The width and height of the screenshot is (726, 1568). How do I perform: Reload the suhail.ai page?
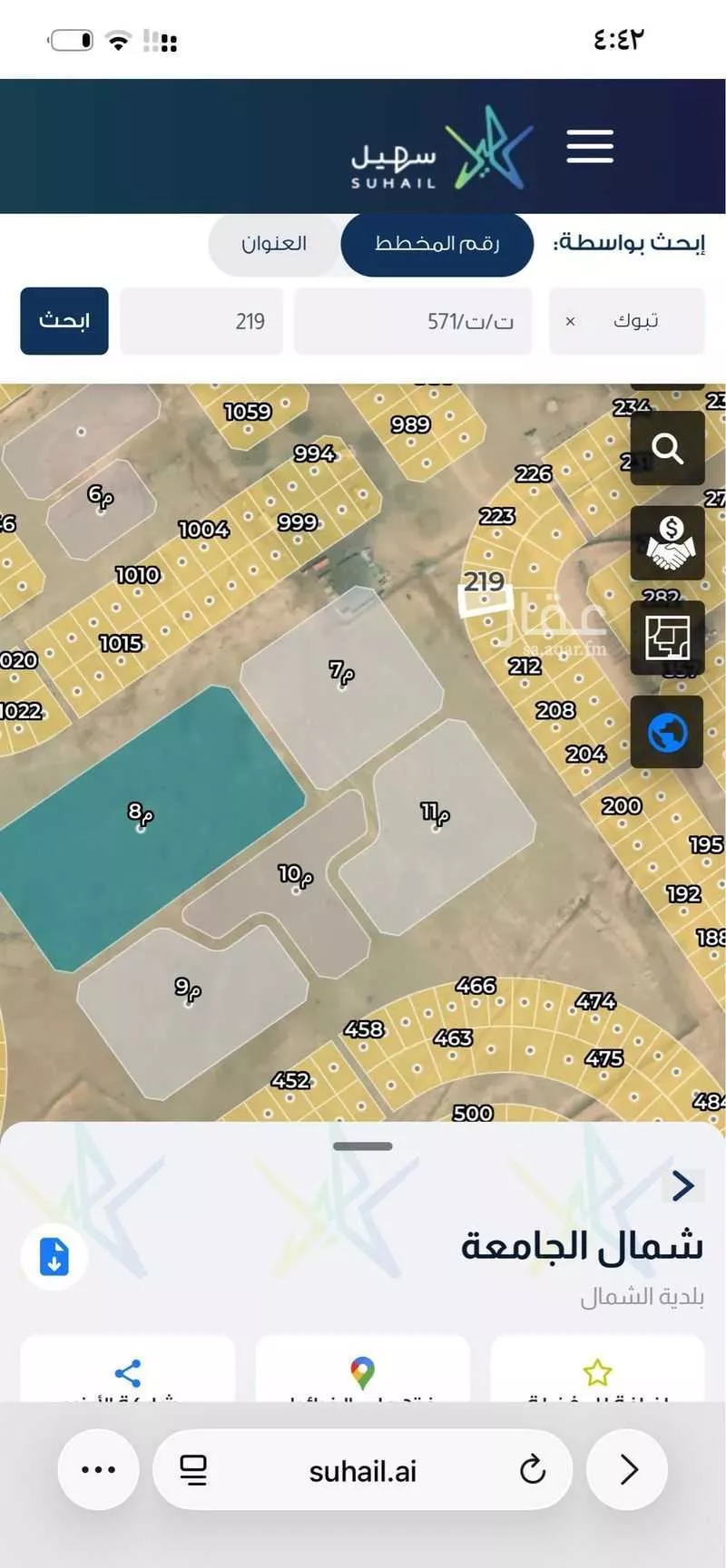point(533,1470)
